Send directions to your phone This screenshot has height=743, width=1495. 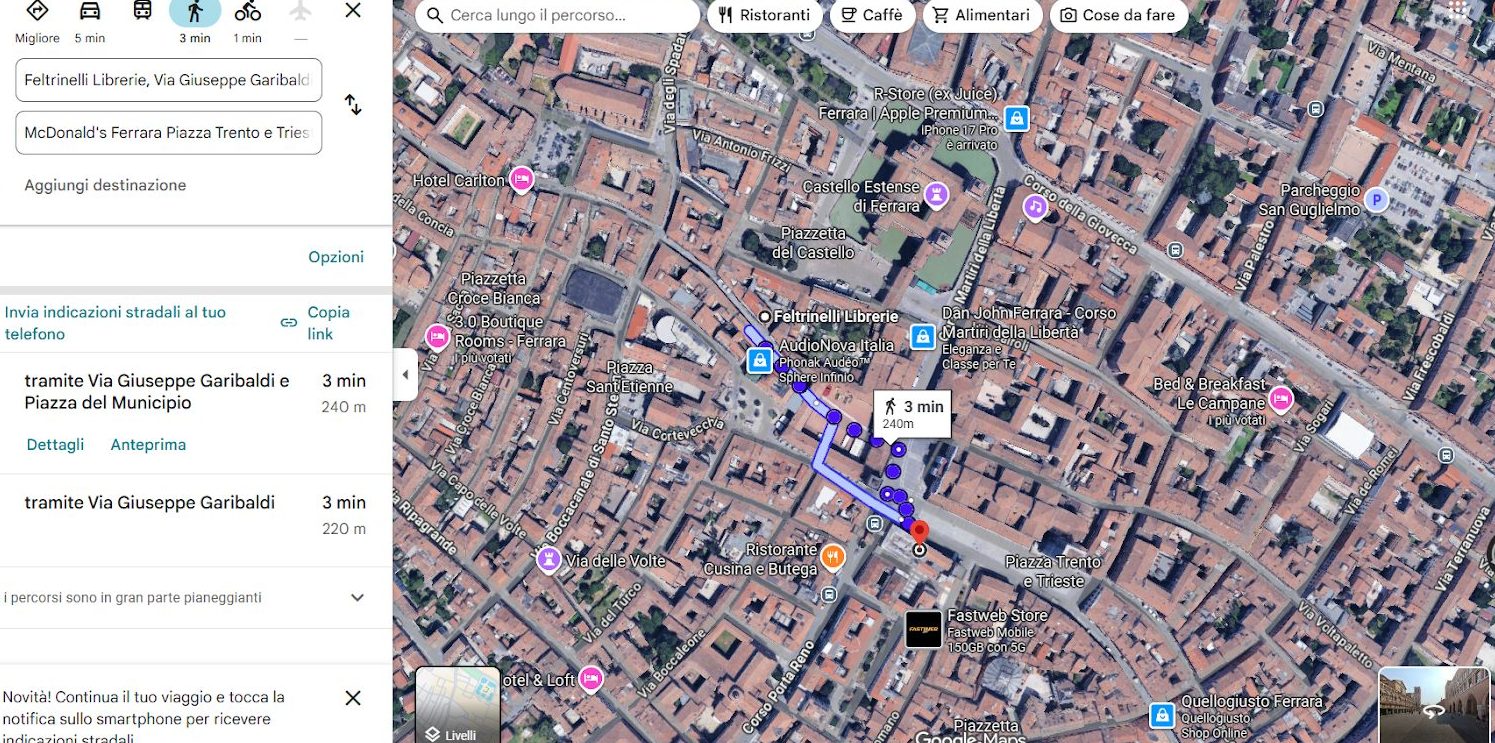coord(115,323)
